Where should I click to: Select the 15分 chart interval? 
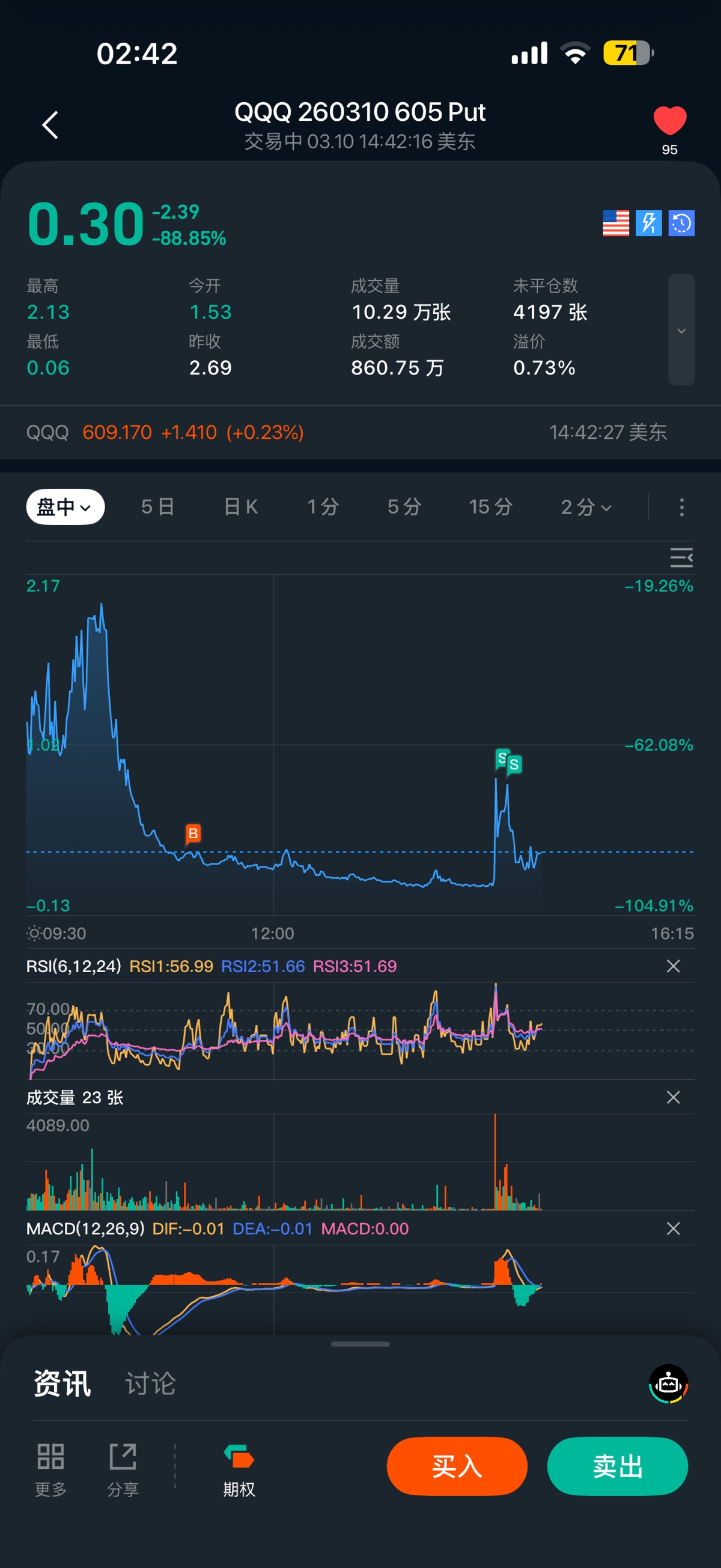coord(490,506)
